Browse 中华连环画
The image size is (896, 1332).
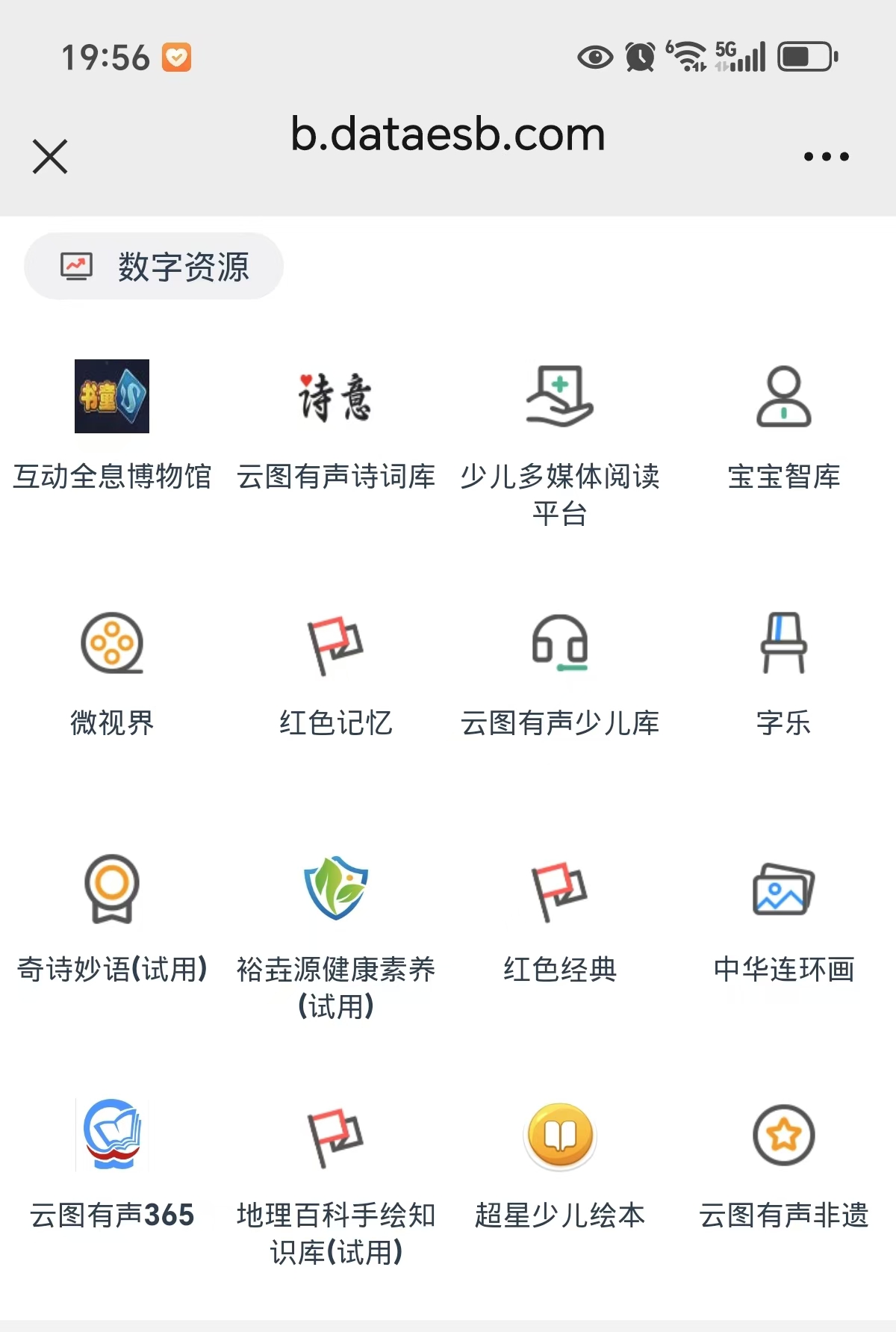coord(783,889)
